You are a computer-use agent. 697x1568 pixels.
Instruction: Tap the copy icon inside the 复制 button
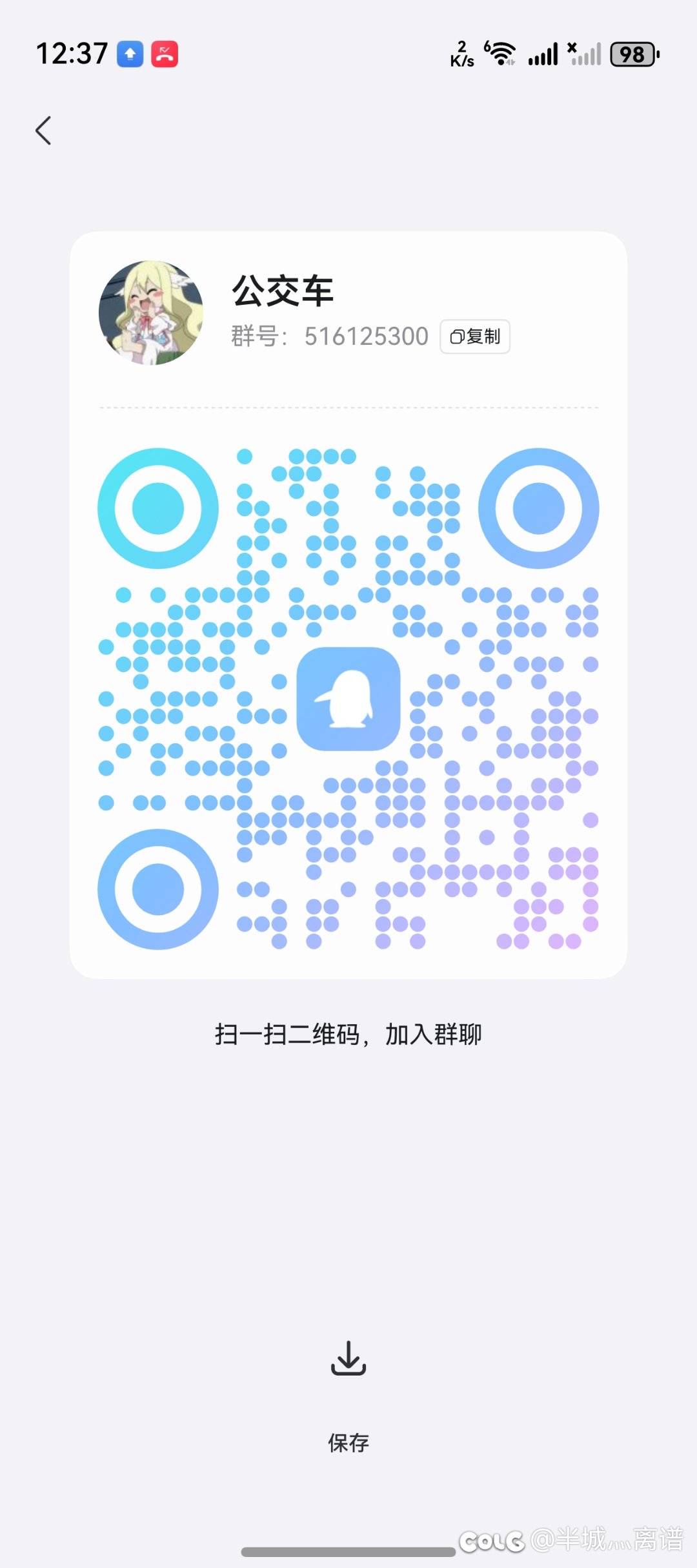pos(458,336)
